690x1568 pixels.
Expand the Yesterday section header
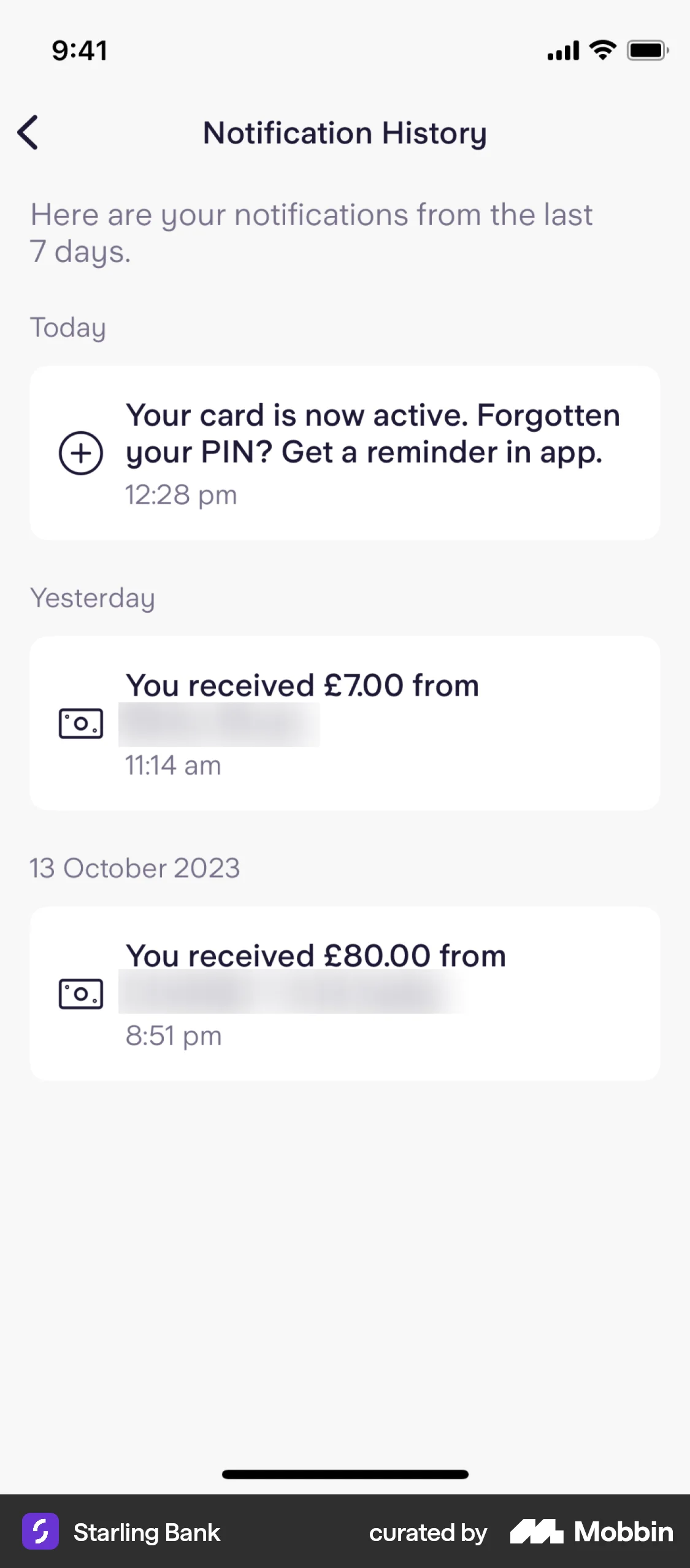click(93, 598)
